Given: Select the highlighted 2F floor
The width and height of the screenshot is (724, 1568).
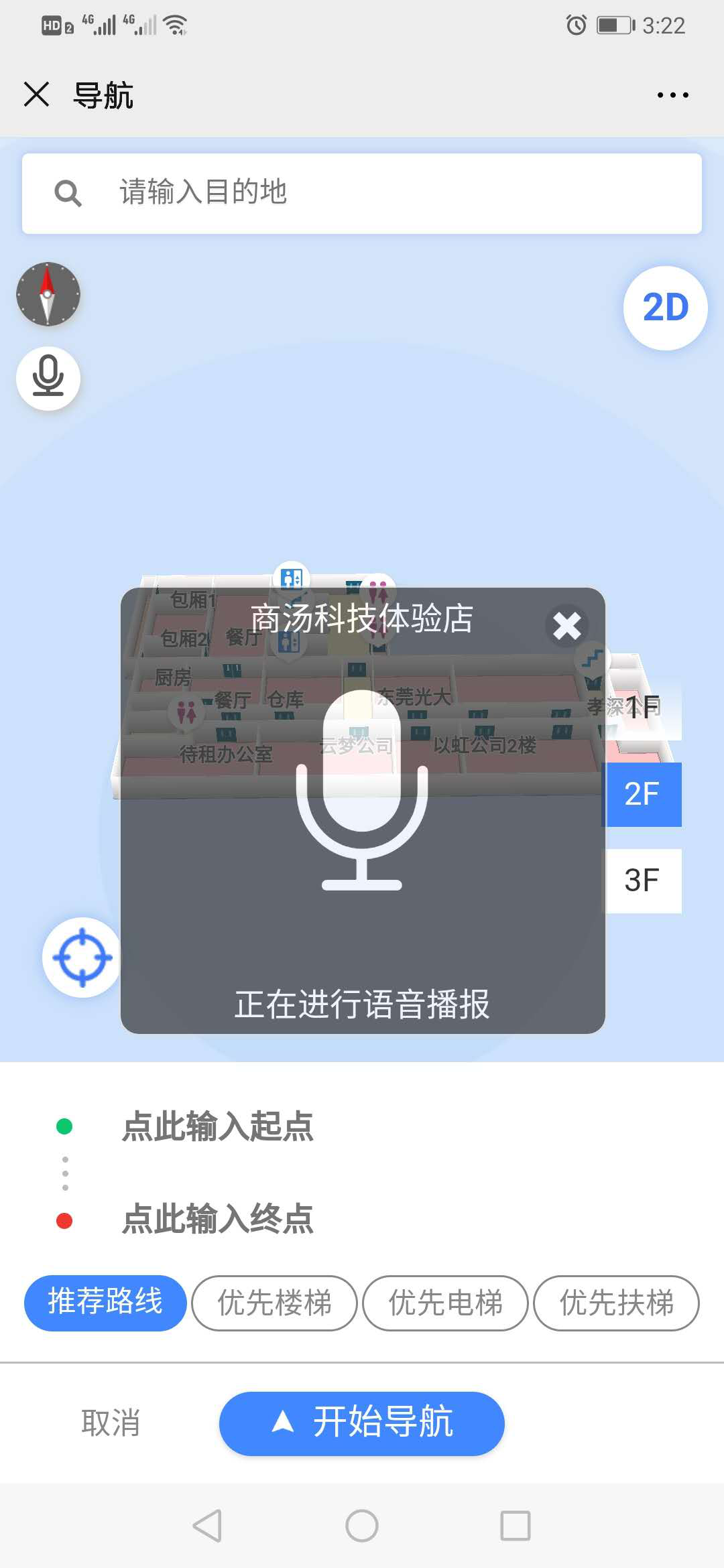Looking at the screenshot, I should (642, 795).
